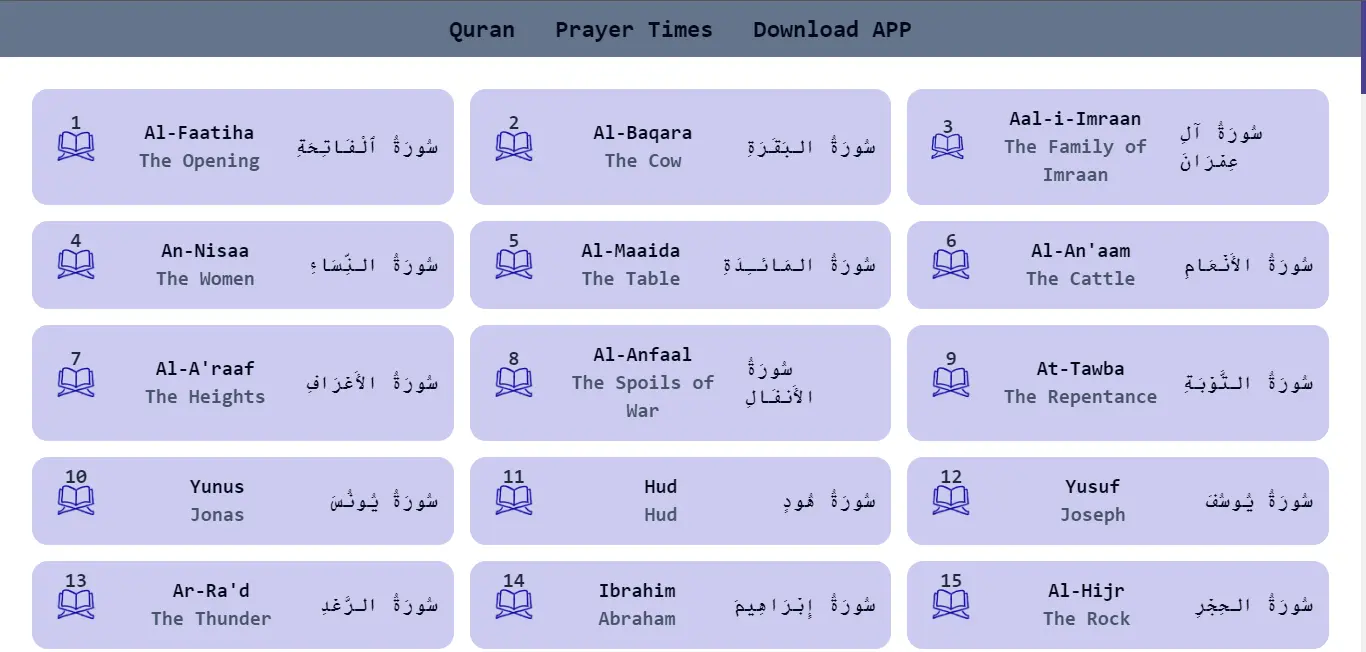
Task: Open surah Yusuf Joseph
Action: point(1117,501)
